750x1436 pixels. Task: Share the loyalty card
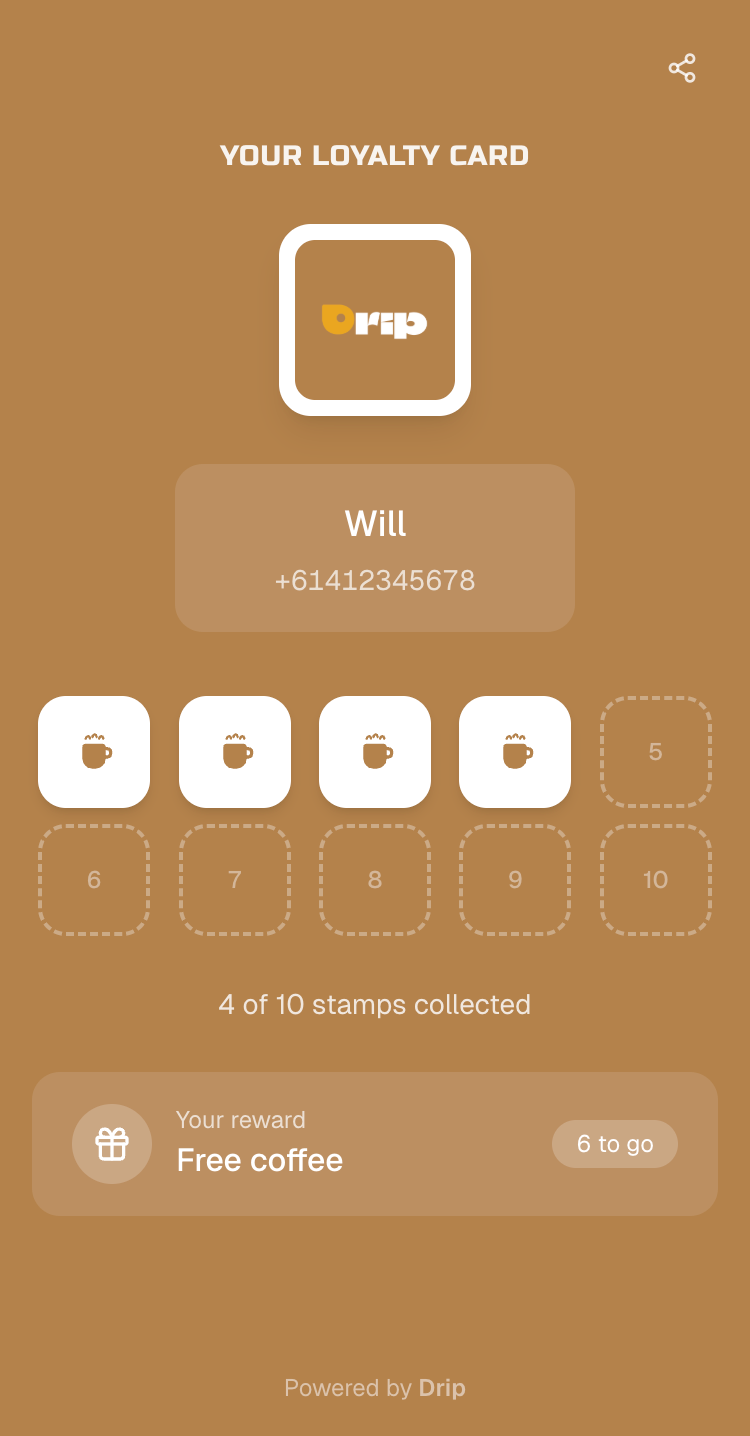[x=682, y=68]
